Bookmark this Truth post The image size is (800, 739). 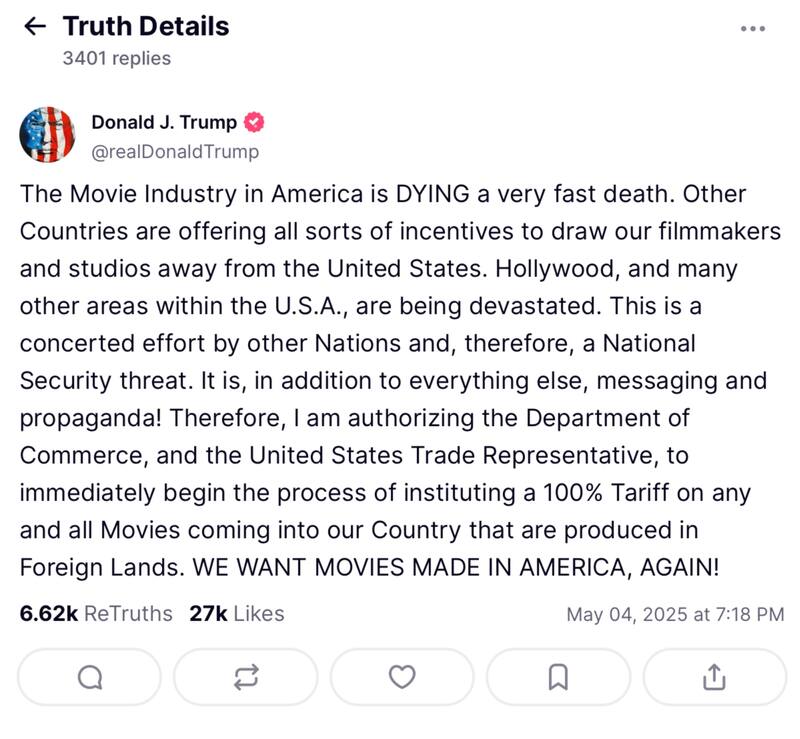pyautogui.click(x=558, y=677)
